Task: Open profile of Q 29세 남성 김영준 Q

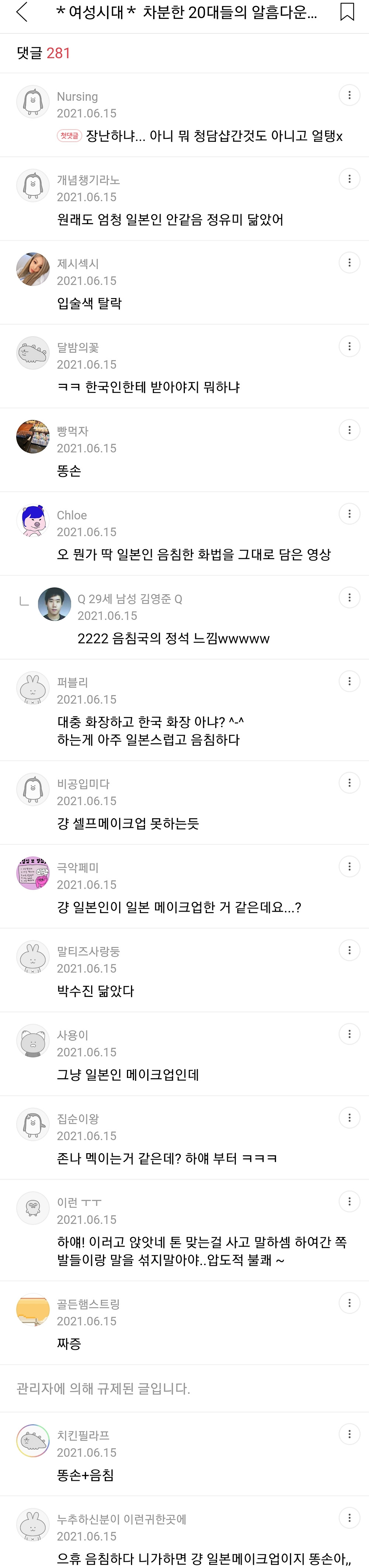Action: coord(54,604)
